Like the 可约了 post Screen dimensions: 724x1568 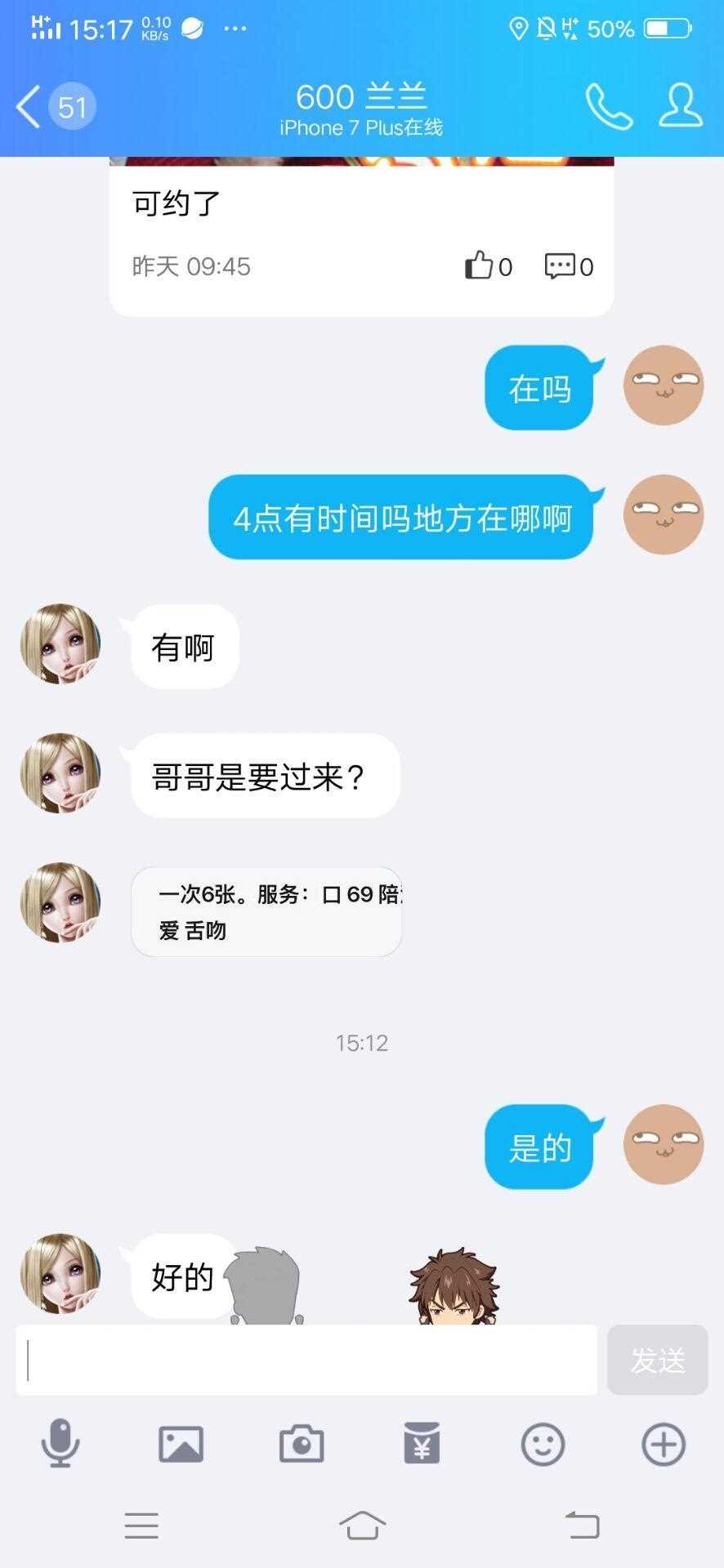(488, 266)
